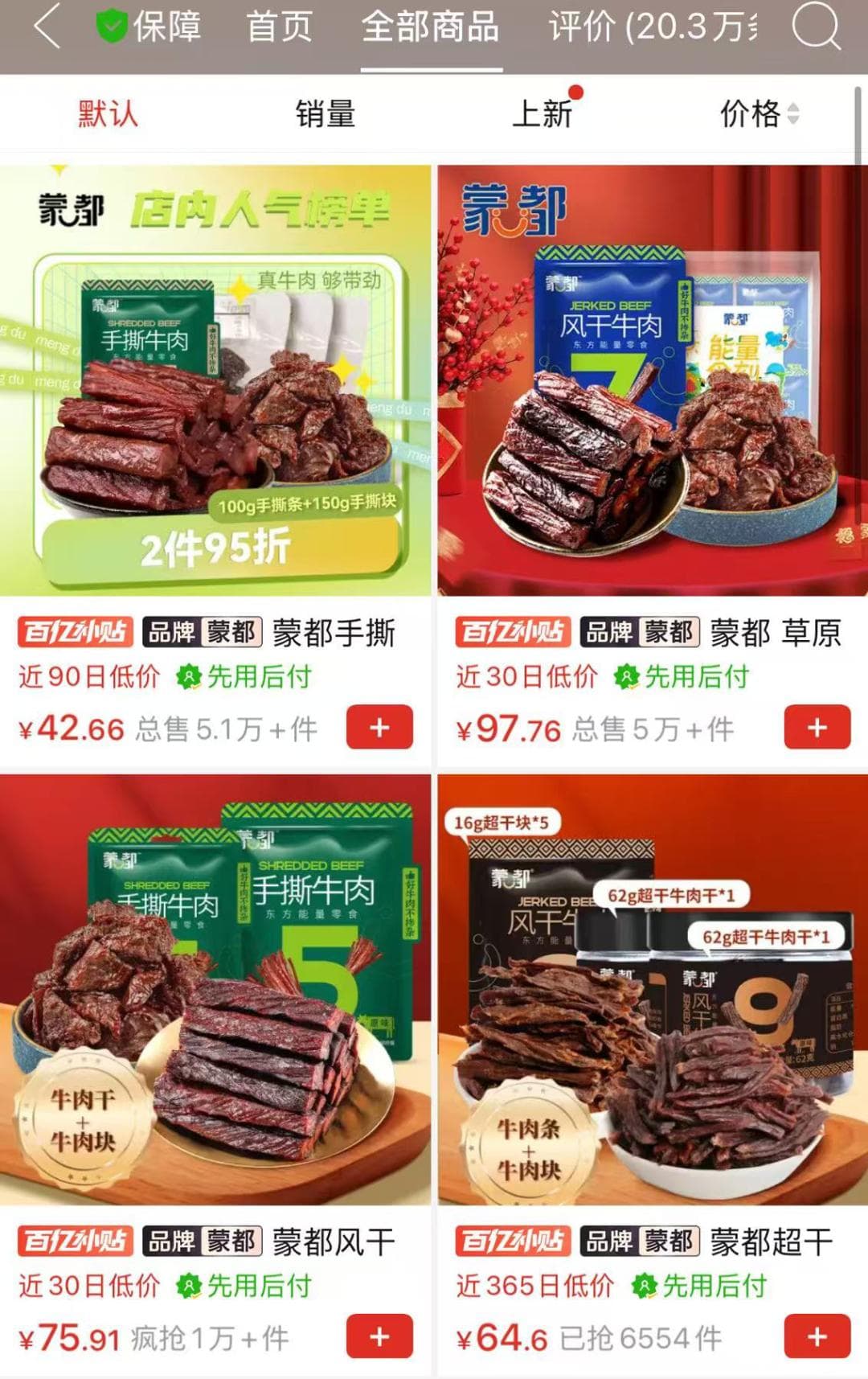Open the 蒙都风干 product priced ¥75.91
The height and width of the screenshot is (1379, 868).
point(215,989)
